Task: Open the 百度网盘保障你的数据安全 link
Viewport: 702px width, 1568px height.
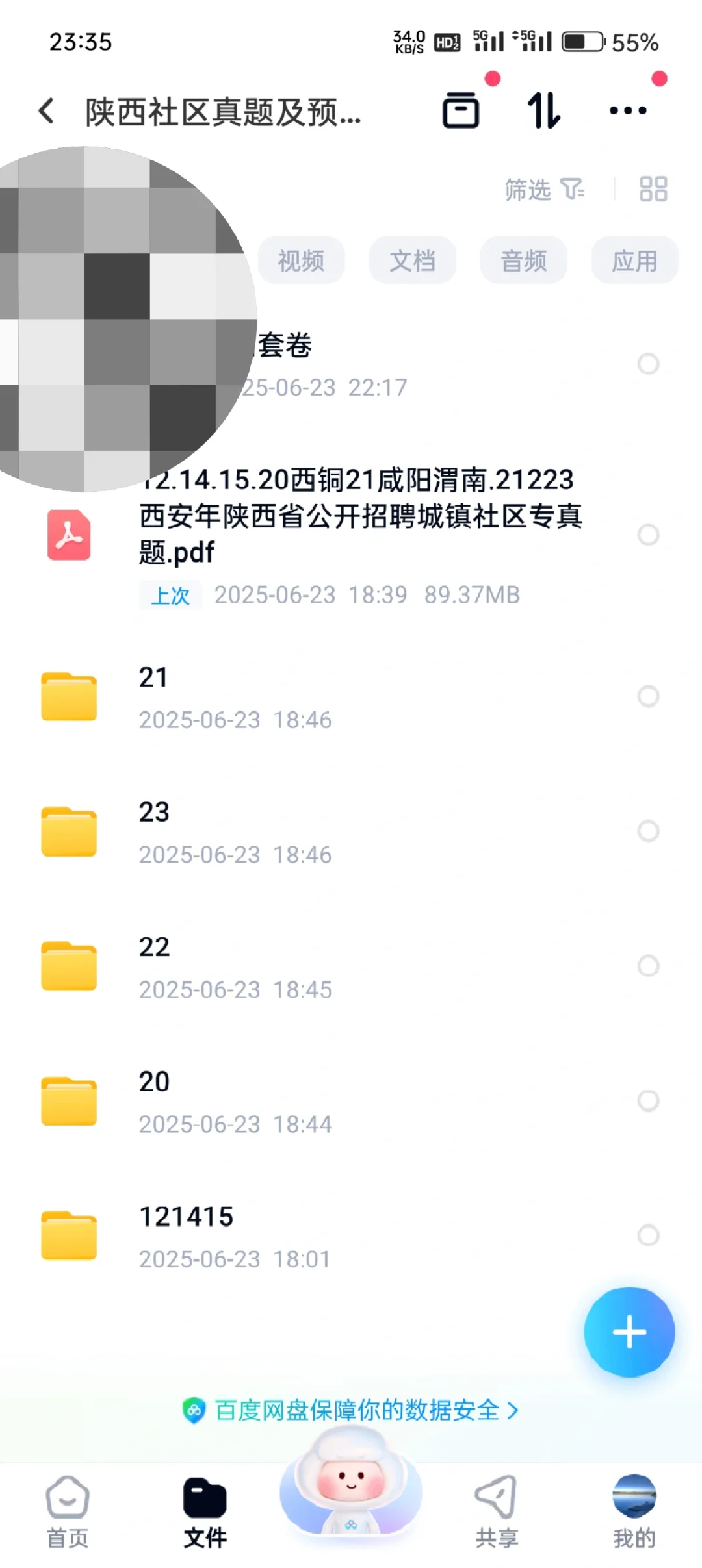Action: click(x=351, y=1410)
